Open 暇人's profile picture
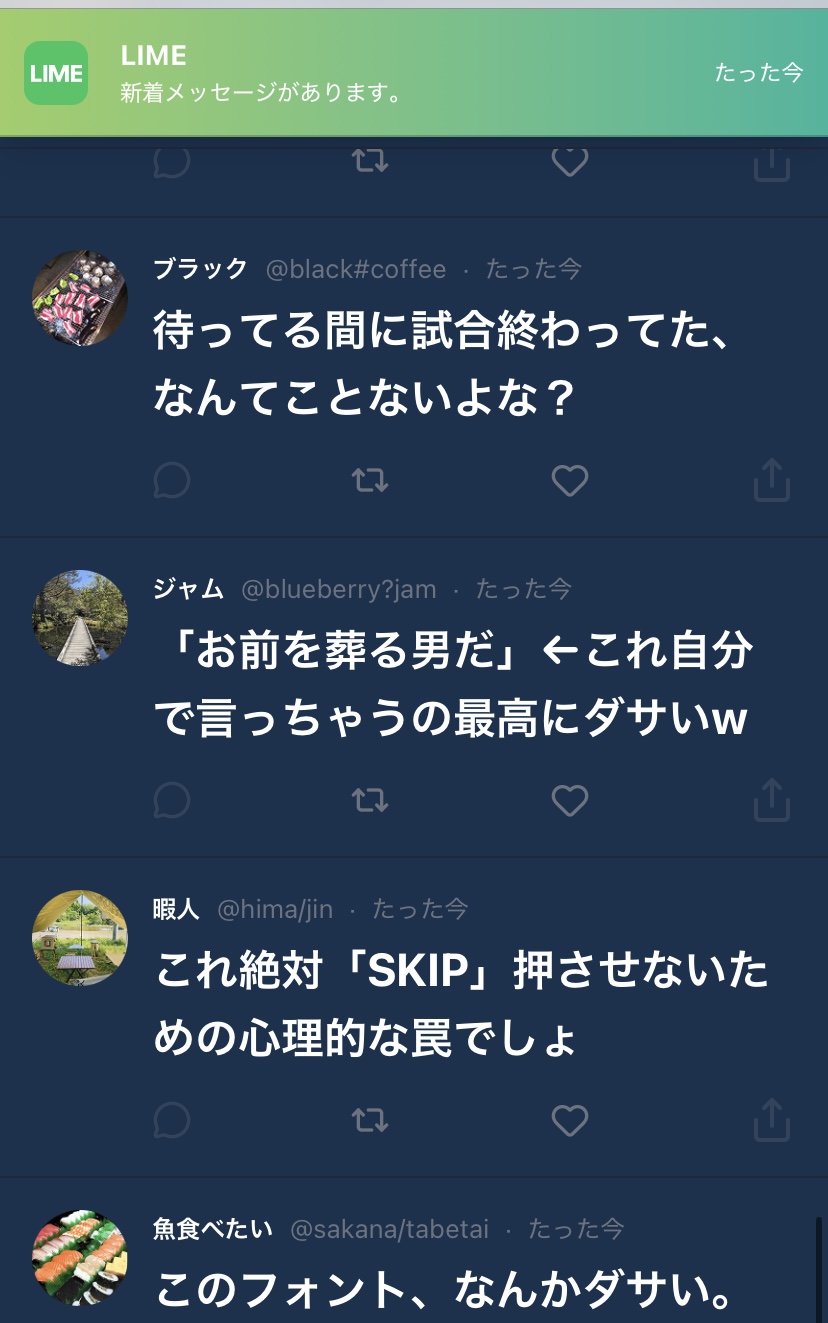The height and width of the screenshot is (1323, 828). tap(80, 938)
